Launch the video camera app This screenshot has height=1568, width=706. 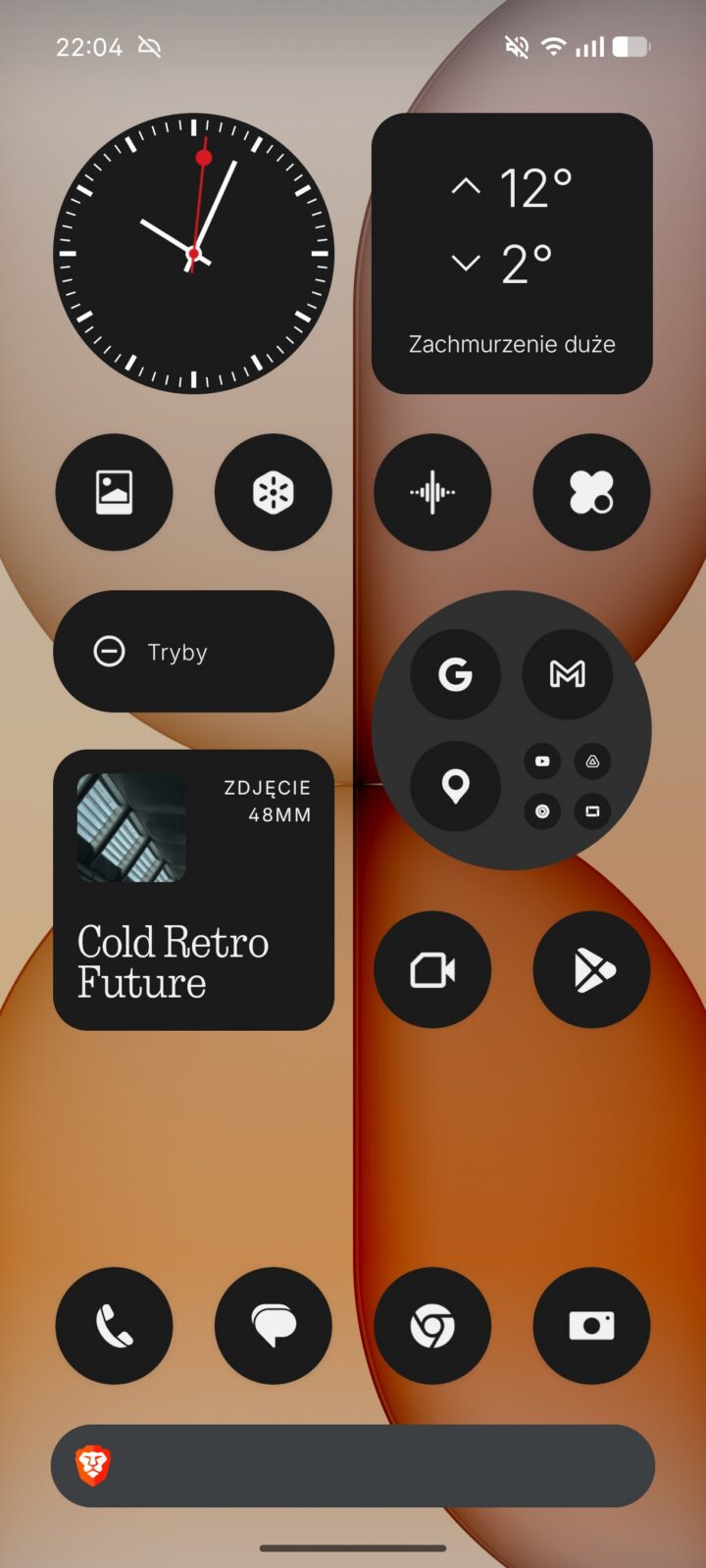click(432, 970)
